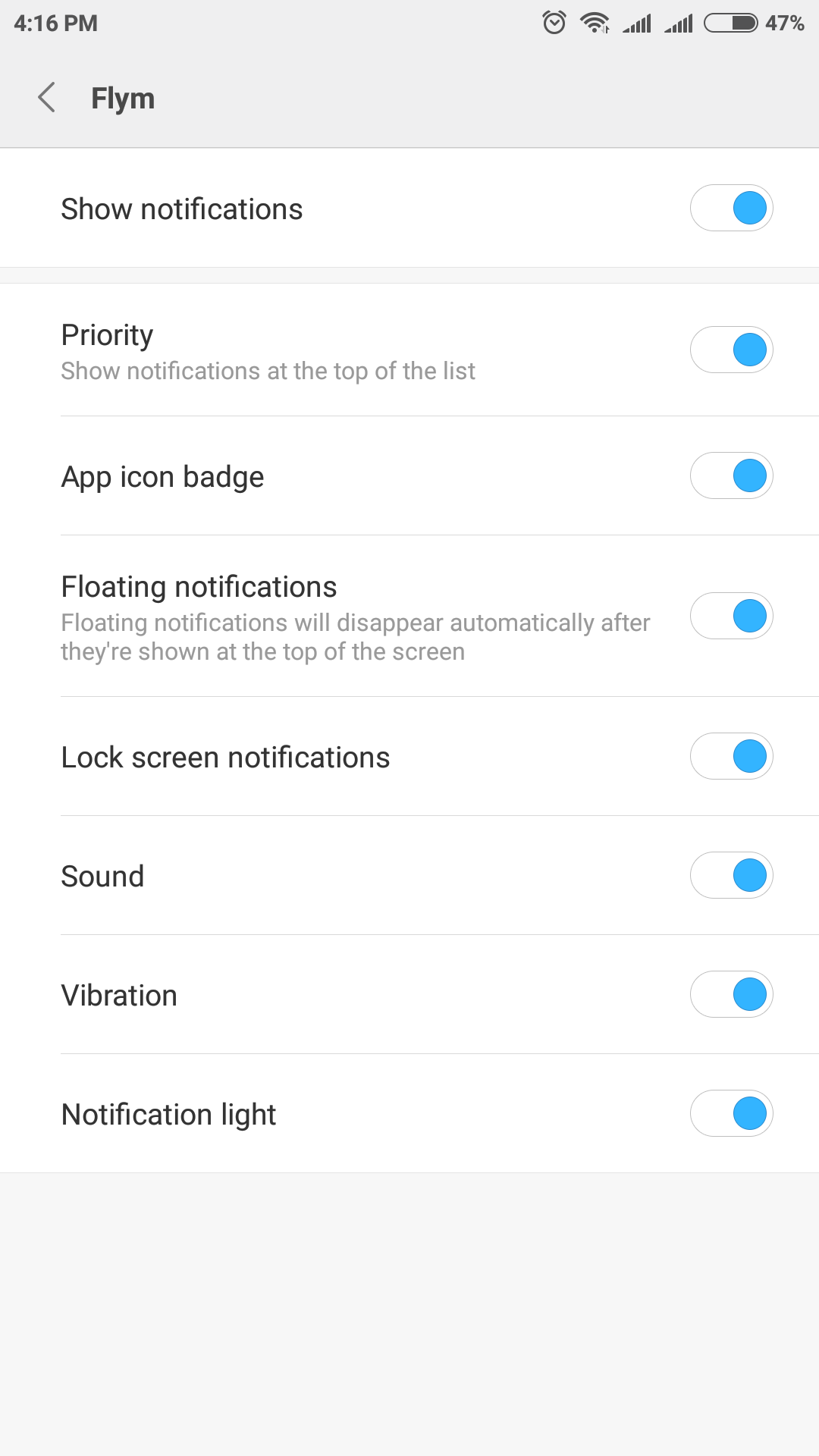Go back from Flym notification settings
819x1456 pixels.
[47, 98]
